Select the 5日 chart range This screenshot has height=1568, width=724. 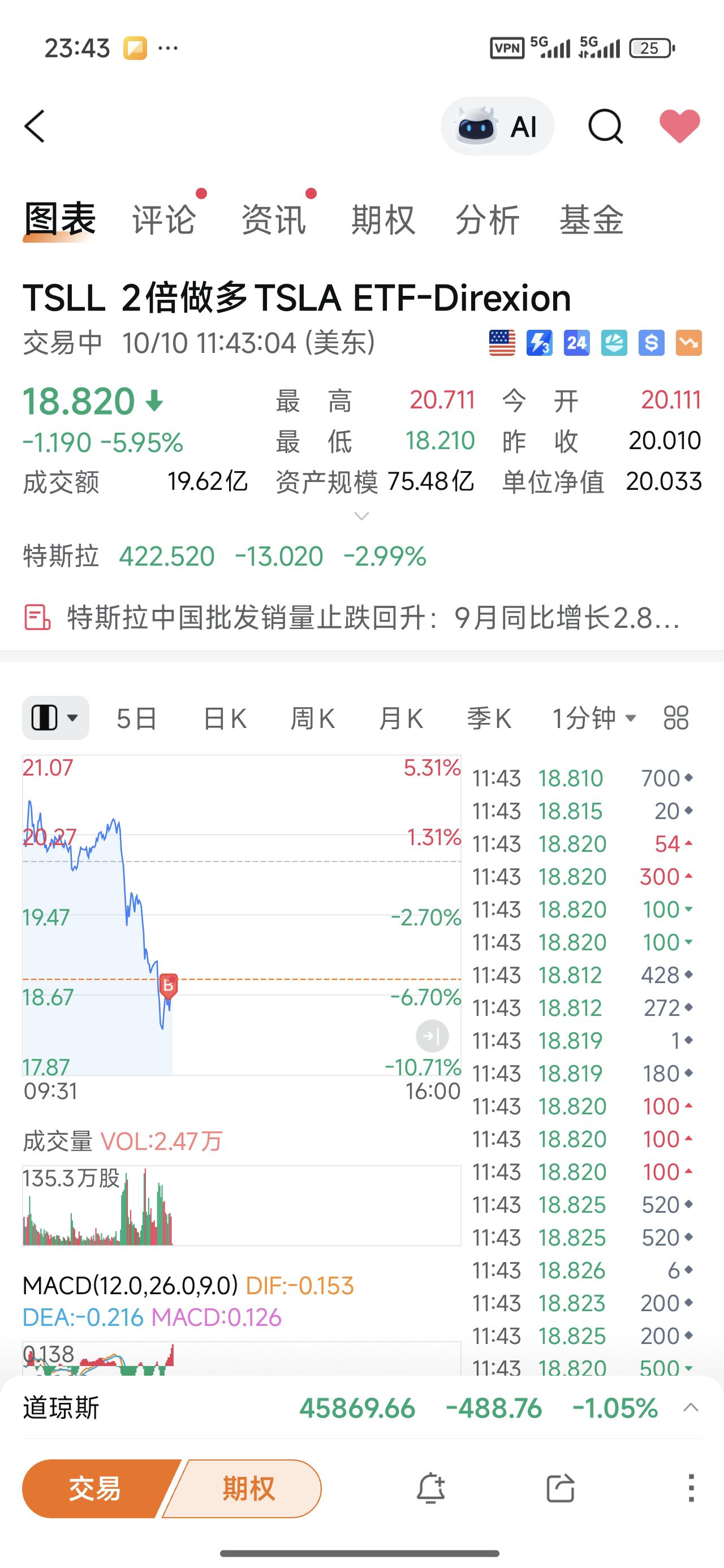pos(136,719)
